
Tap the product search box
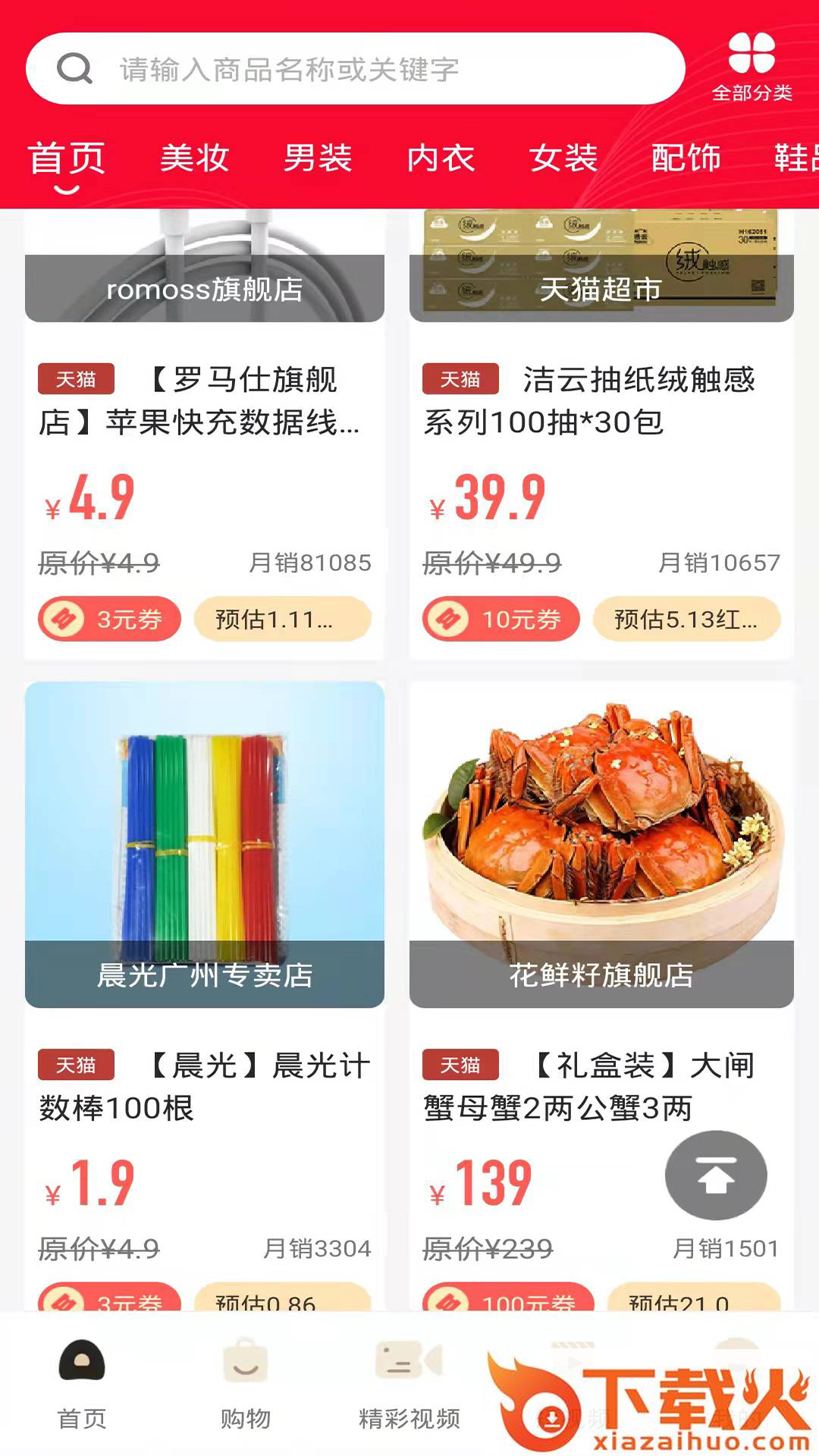tap(355, 69)
